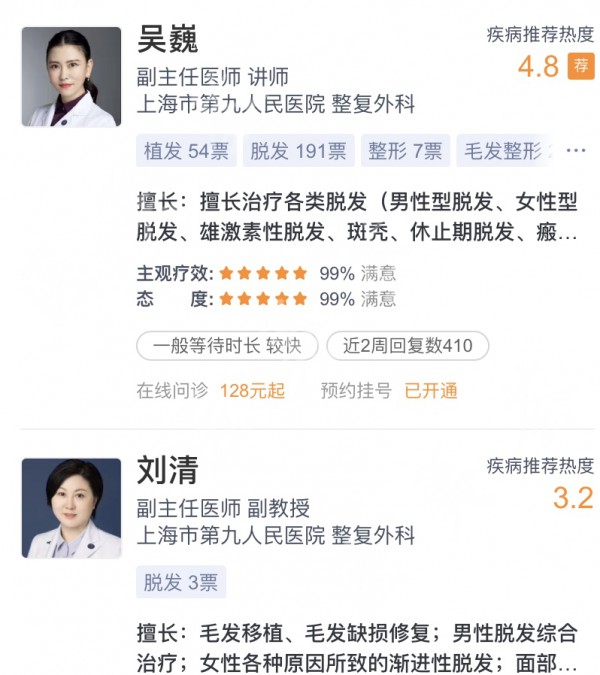This screenshot has width=600, height=675.
Task: Open doctor 吴巍's profile card
Action: point(168,40)
